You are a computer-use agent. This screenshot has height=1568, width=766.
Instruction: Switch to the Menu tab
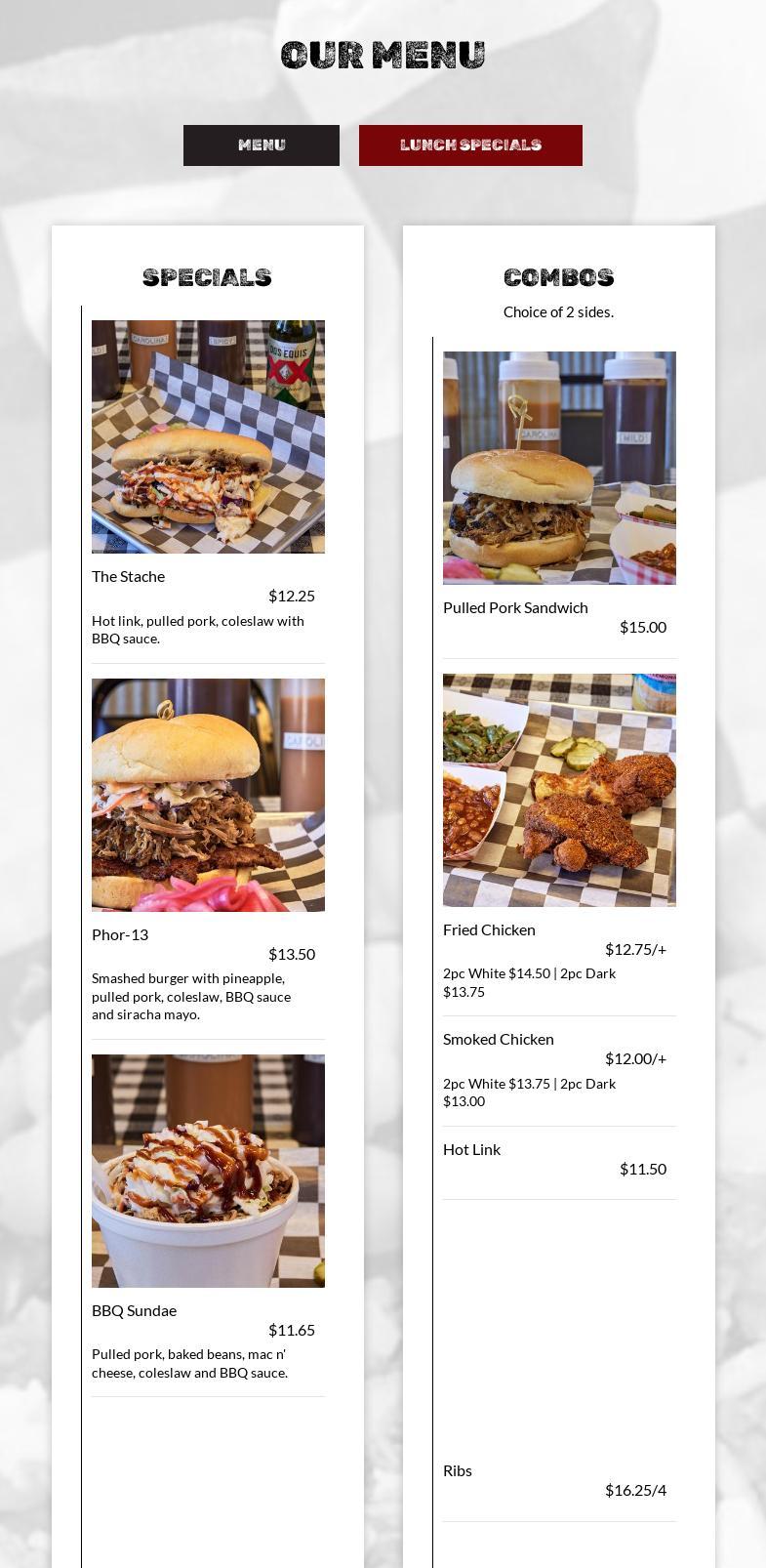pos(262,145)
